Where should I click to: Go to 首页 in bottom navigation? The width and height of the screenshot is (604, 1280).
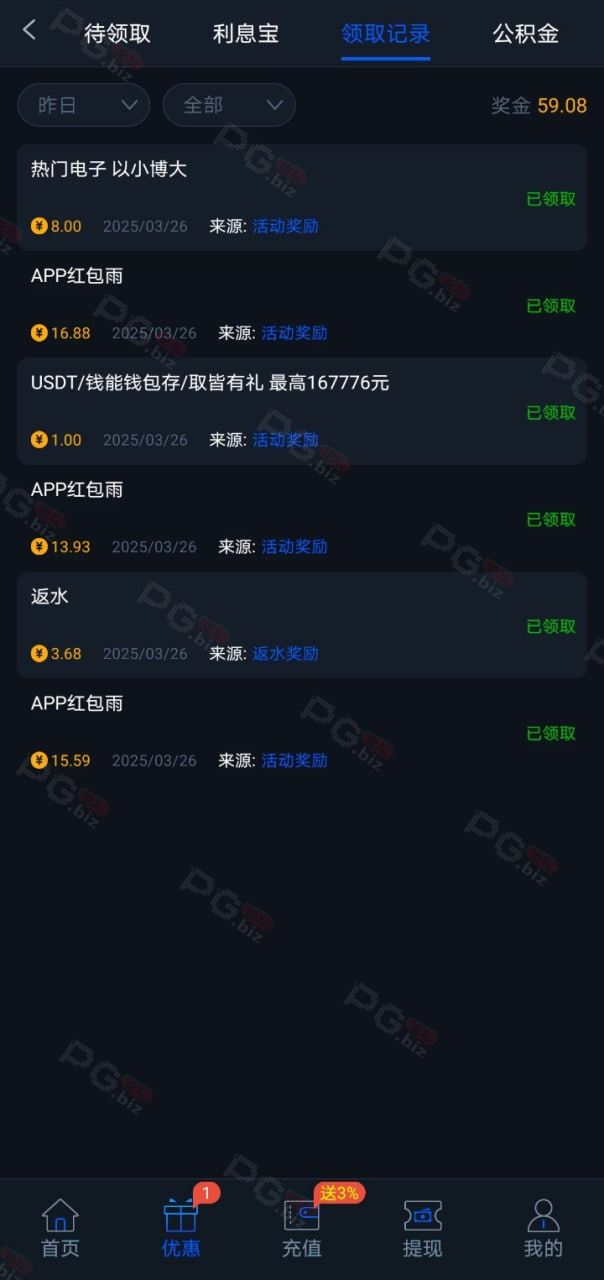point(60,1228)
